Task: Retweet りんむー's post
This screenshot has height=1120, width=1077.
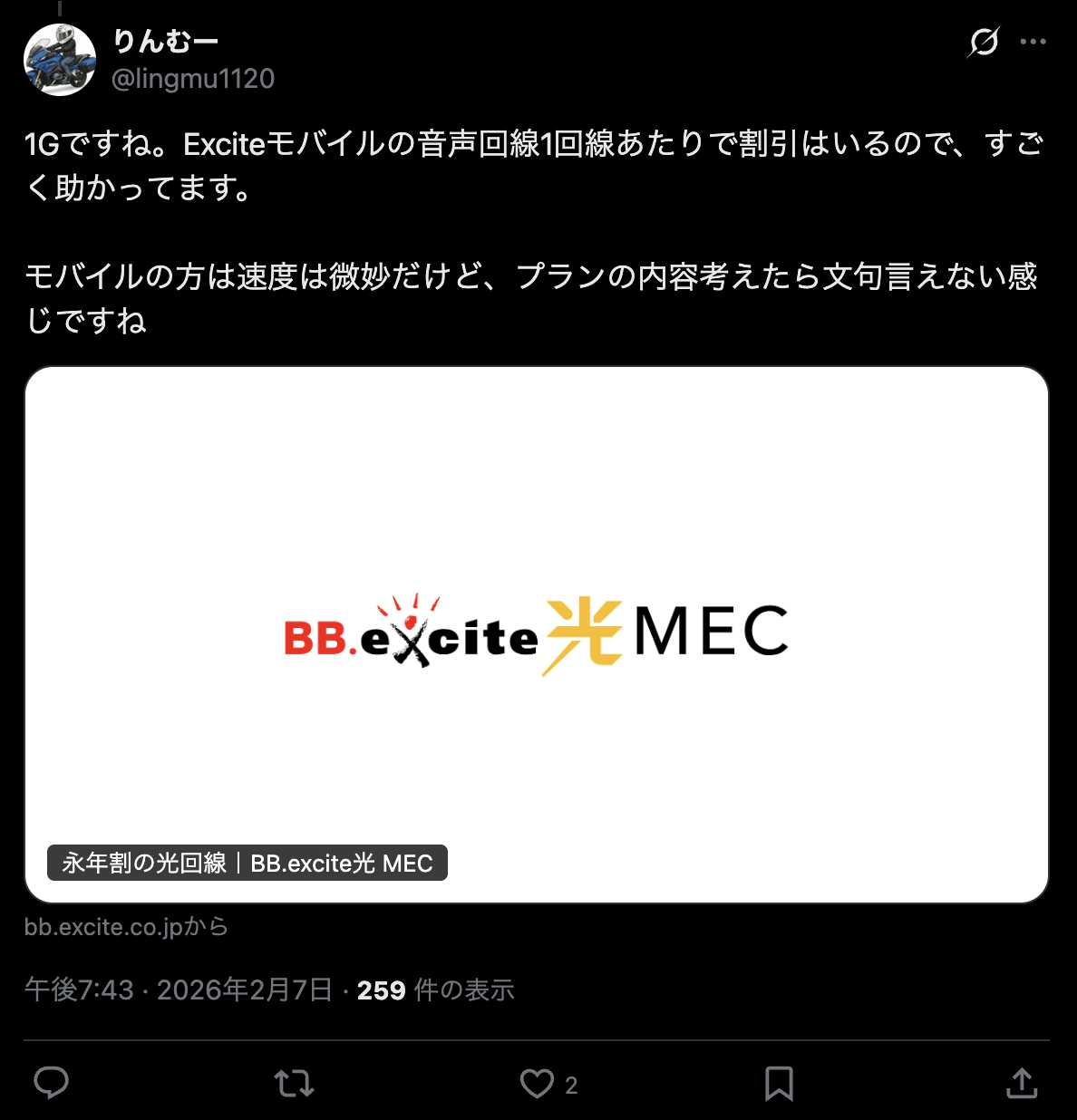Action: [292, 1083]
